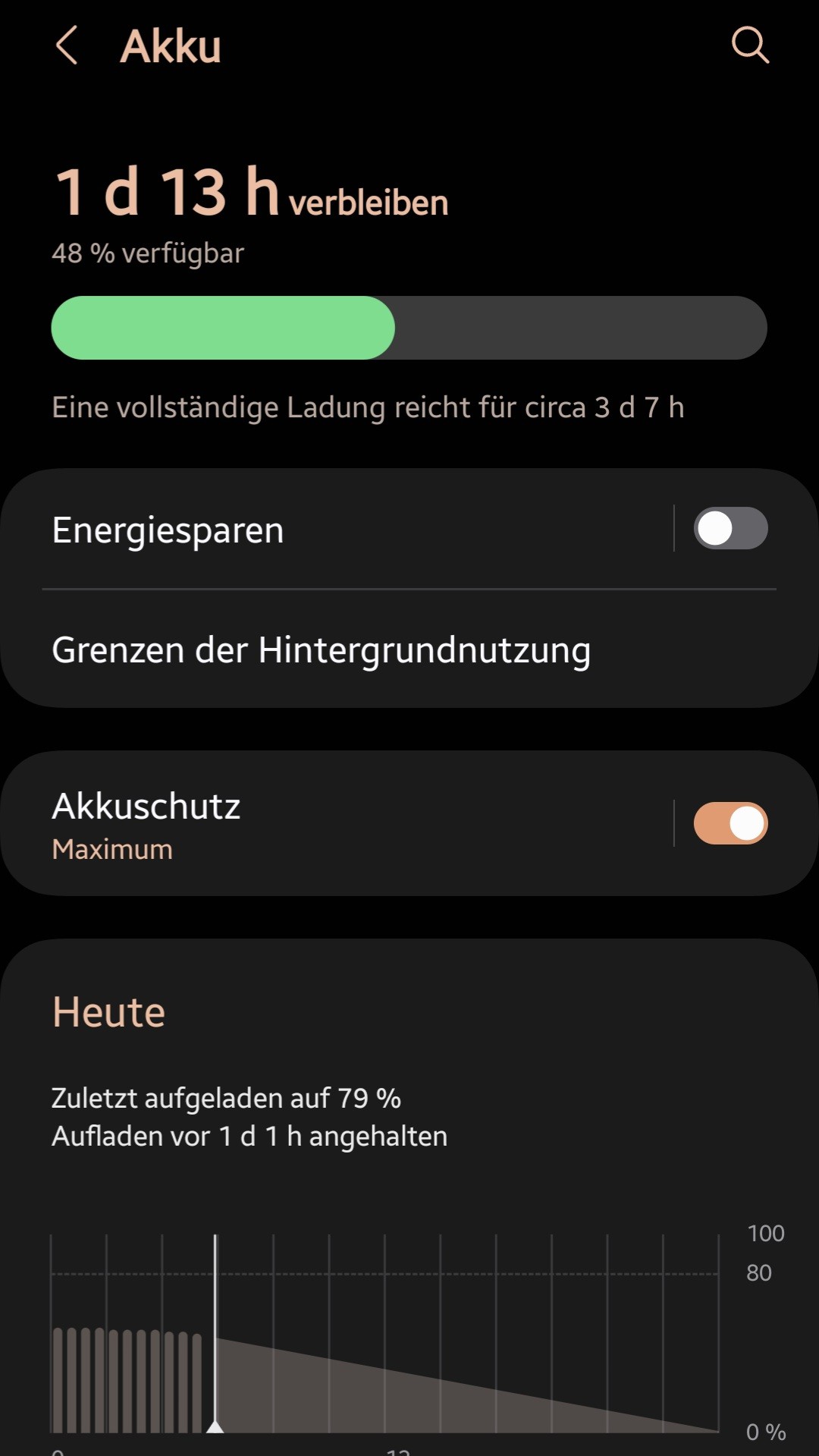Disable the Akkuschutz switch
Image resolution: width=819 pixels, height=1456 pixels.
click(x=730, y=824)
